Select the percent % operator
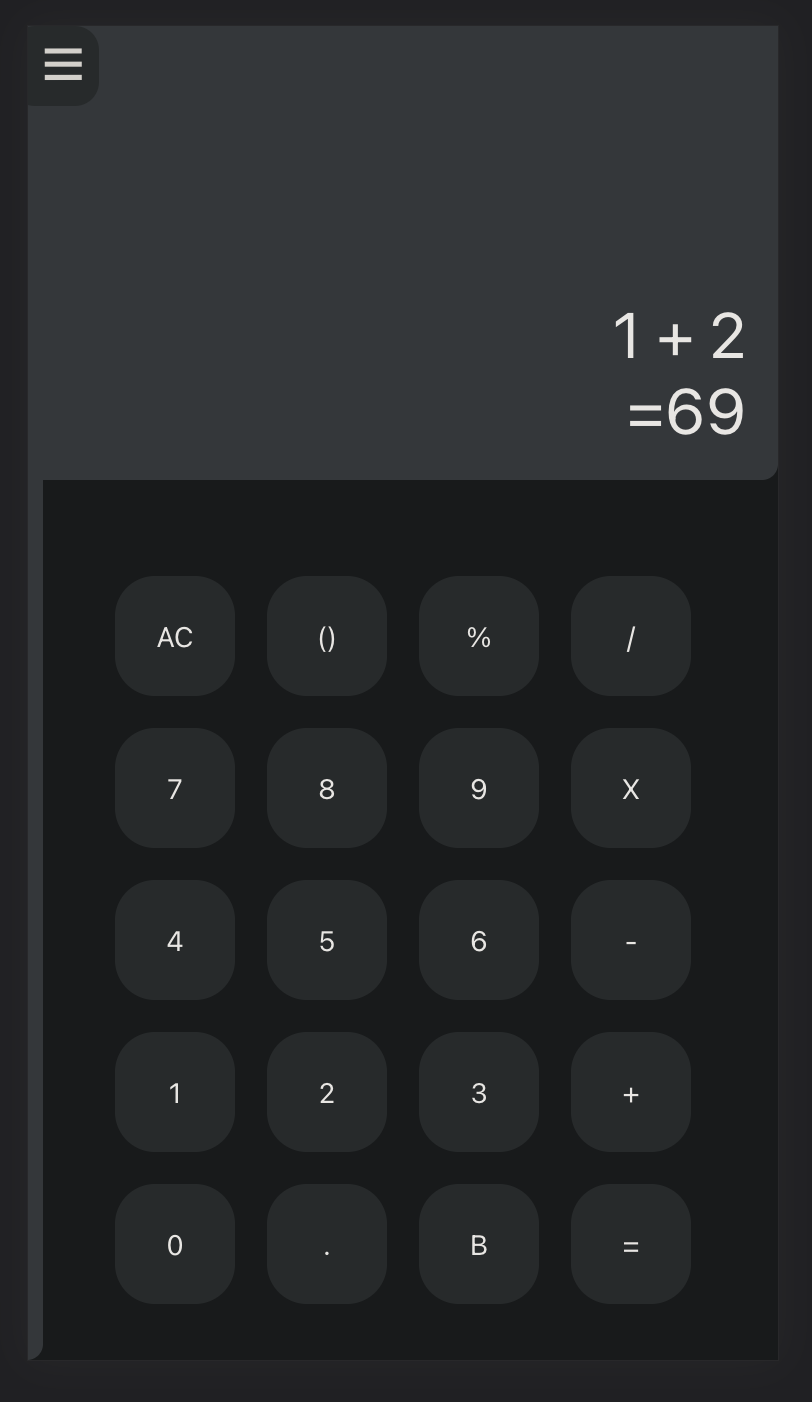 pyautogui.click(x=479, y=637)
